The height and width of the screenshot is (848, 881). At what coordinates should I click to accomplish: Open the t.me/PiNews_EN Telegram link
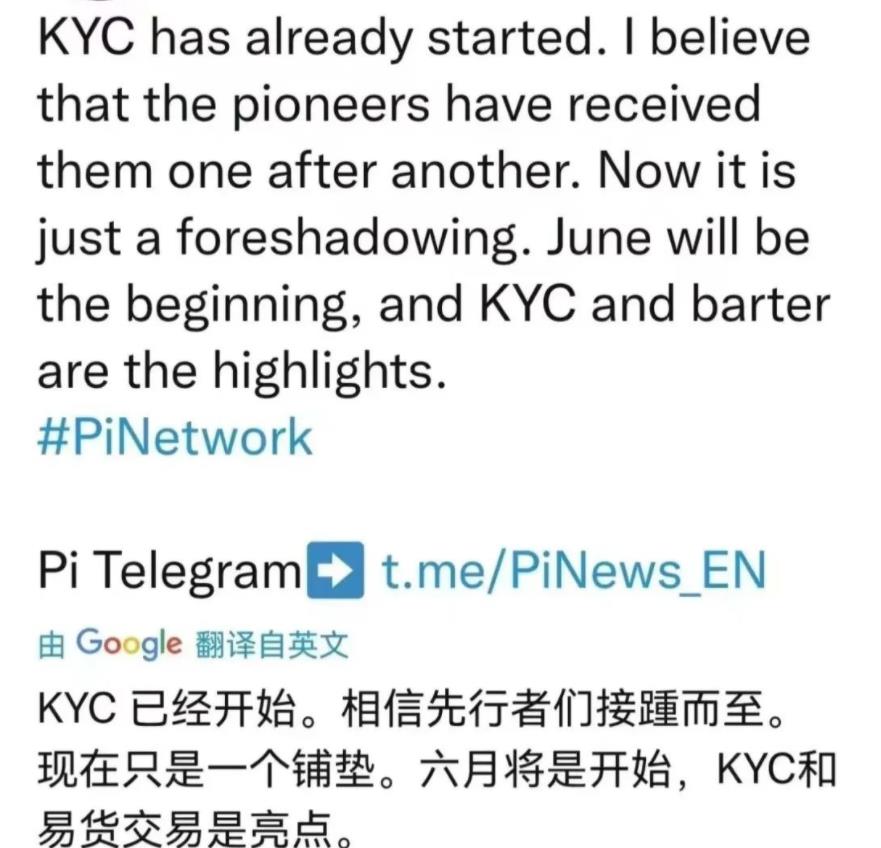click(574, 572)
